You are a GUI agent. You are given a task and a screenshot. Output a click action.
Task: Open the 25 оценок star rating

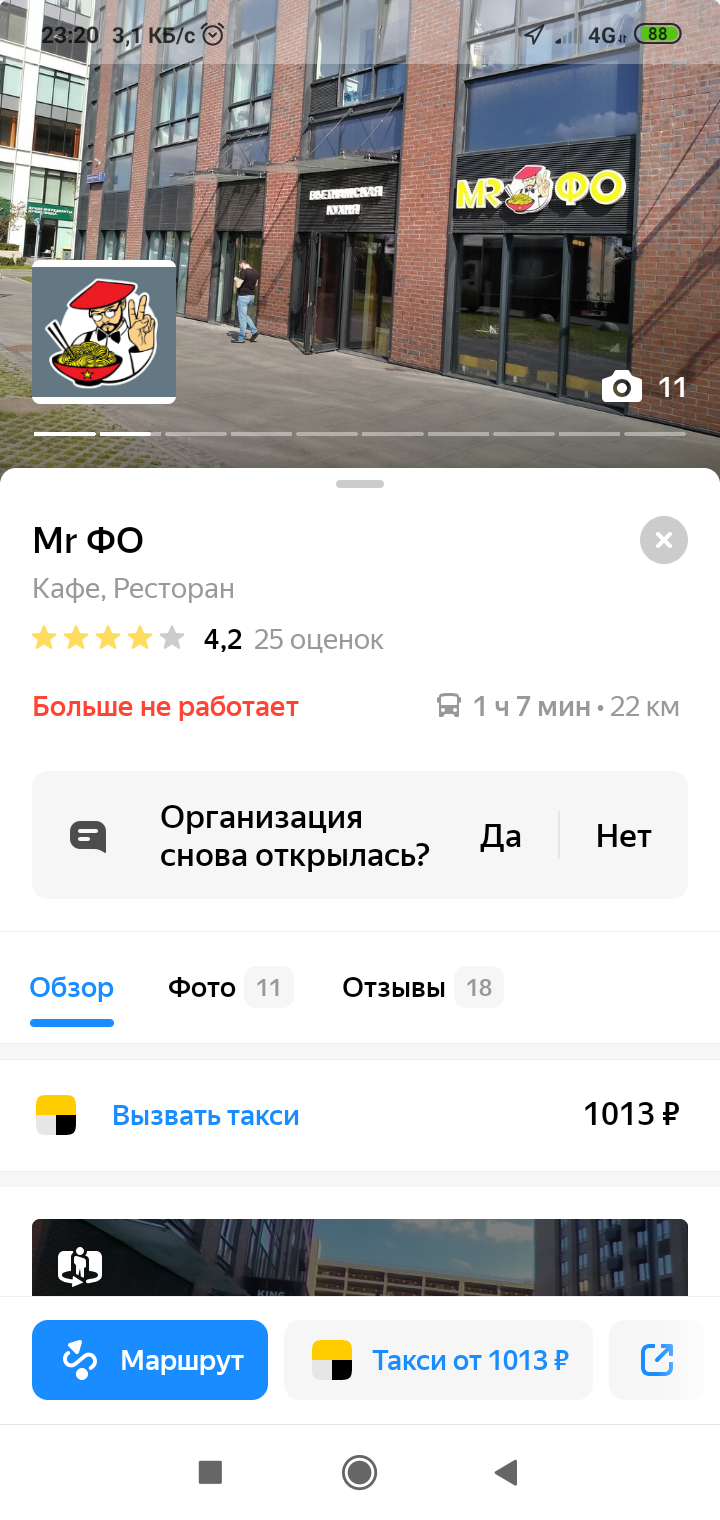point(208,639)
